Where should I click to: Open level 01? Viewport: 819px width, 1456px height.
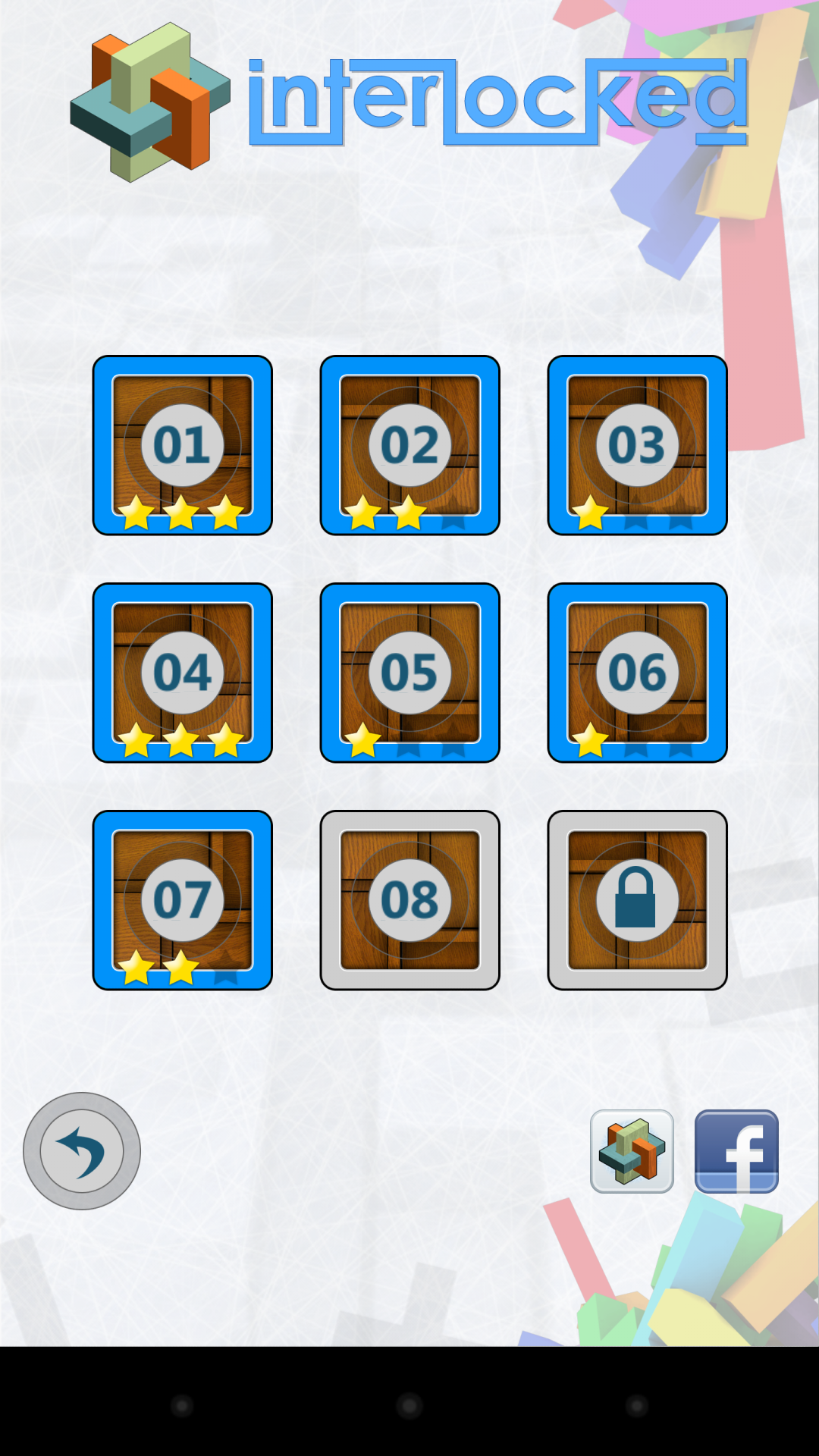point(182,445)
